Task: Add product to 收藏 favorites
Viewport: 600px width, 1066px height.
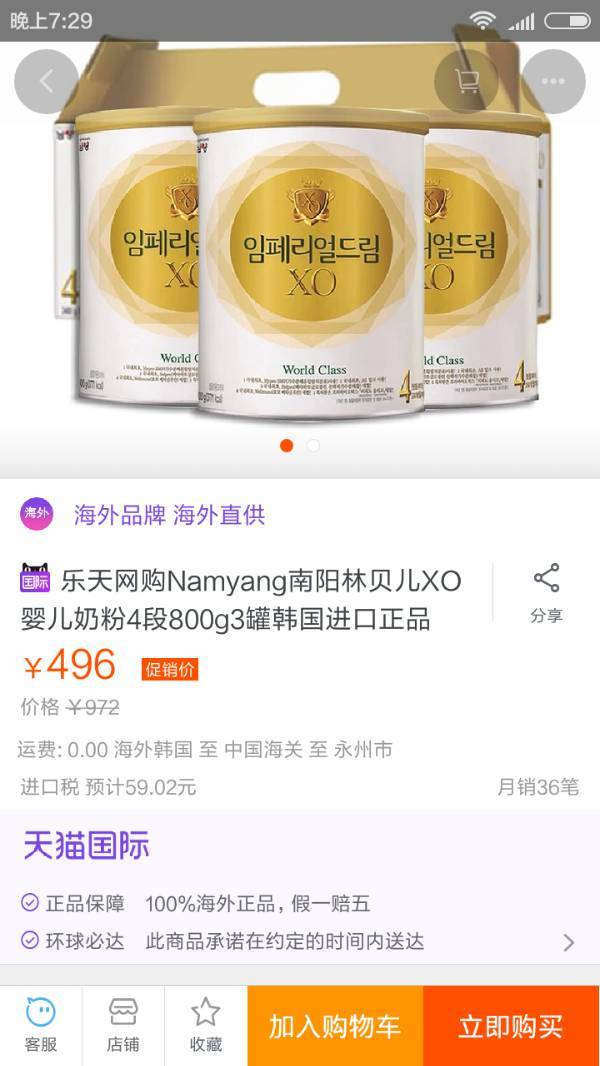Action: point(206,1026)
